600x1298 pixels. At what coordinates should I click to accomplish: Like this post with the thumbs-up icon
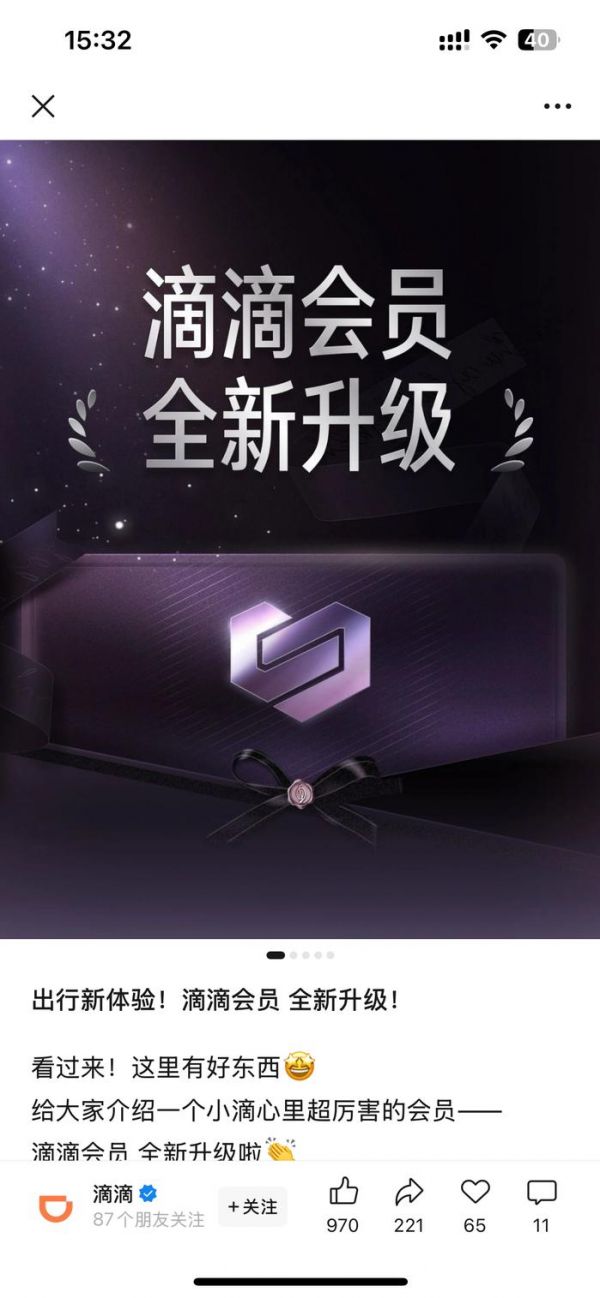343,1192
